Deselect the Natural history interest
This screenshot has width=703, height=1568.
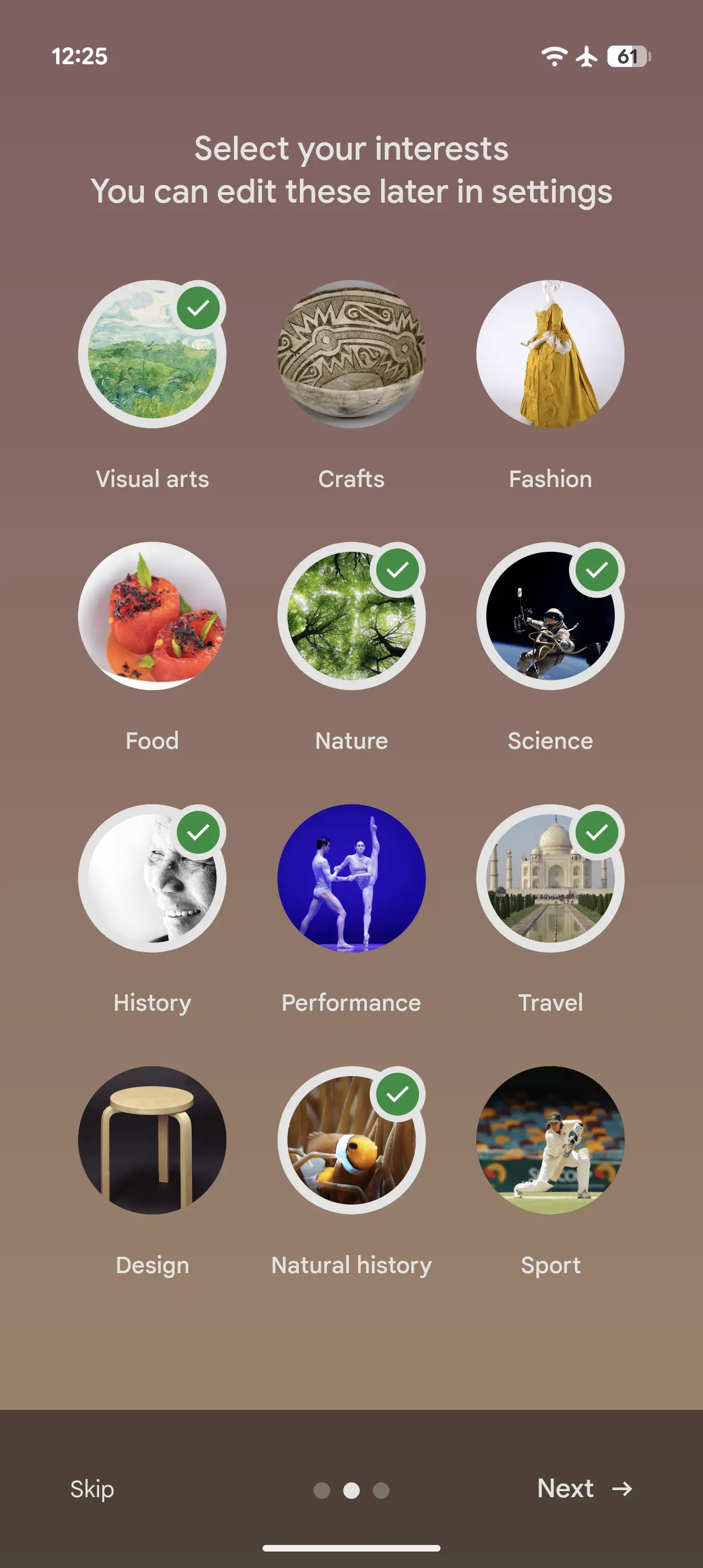tap(351, 1140)
